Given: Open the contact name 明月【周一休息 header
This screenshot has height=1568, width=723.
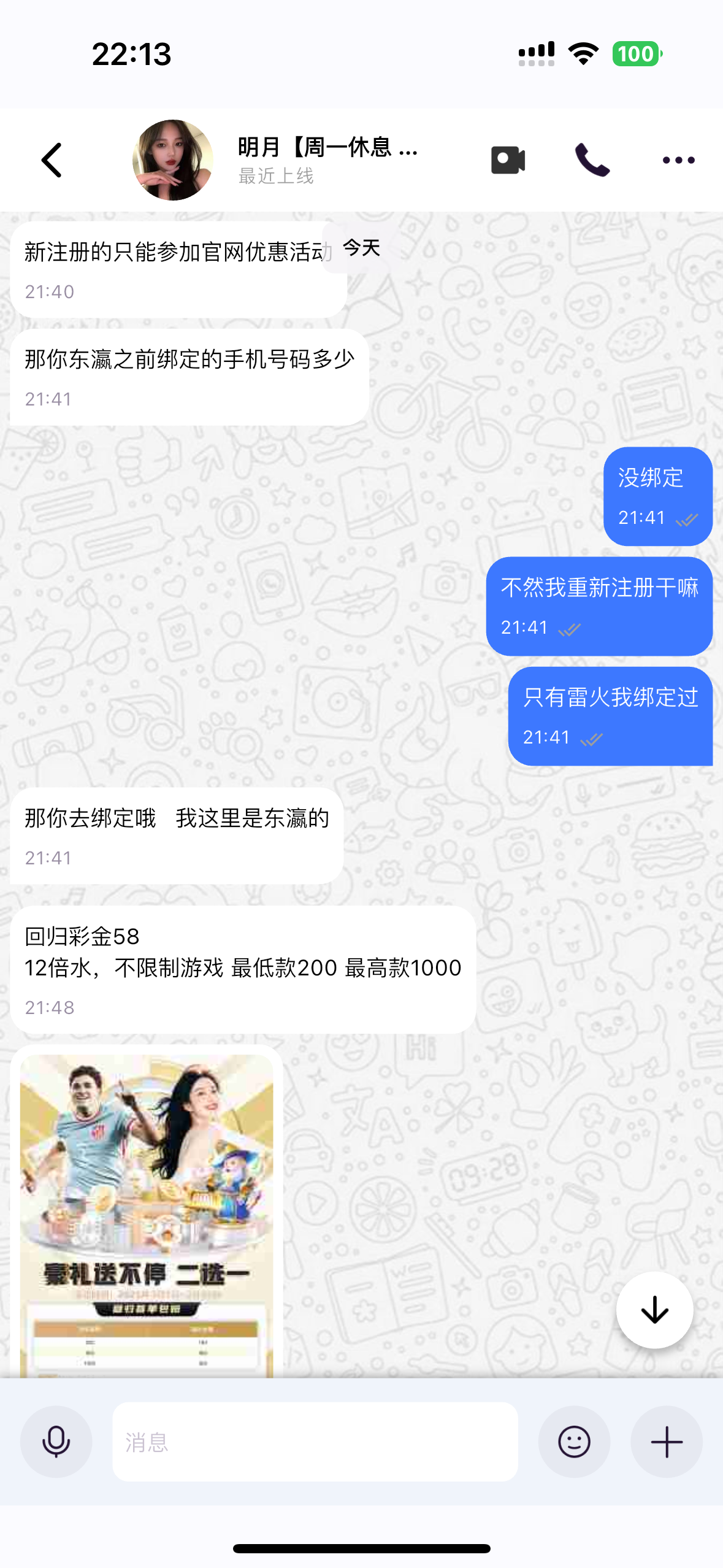Looking at the screenshot, I should [328, 148].
